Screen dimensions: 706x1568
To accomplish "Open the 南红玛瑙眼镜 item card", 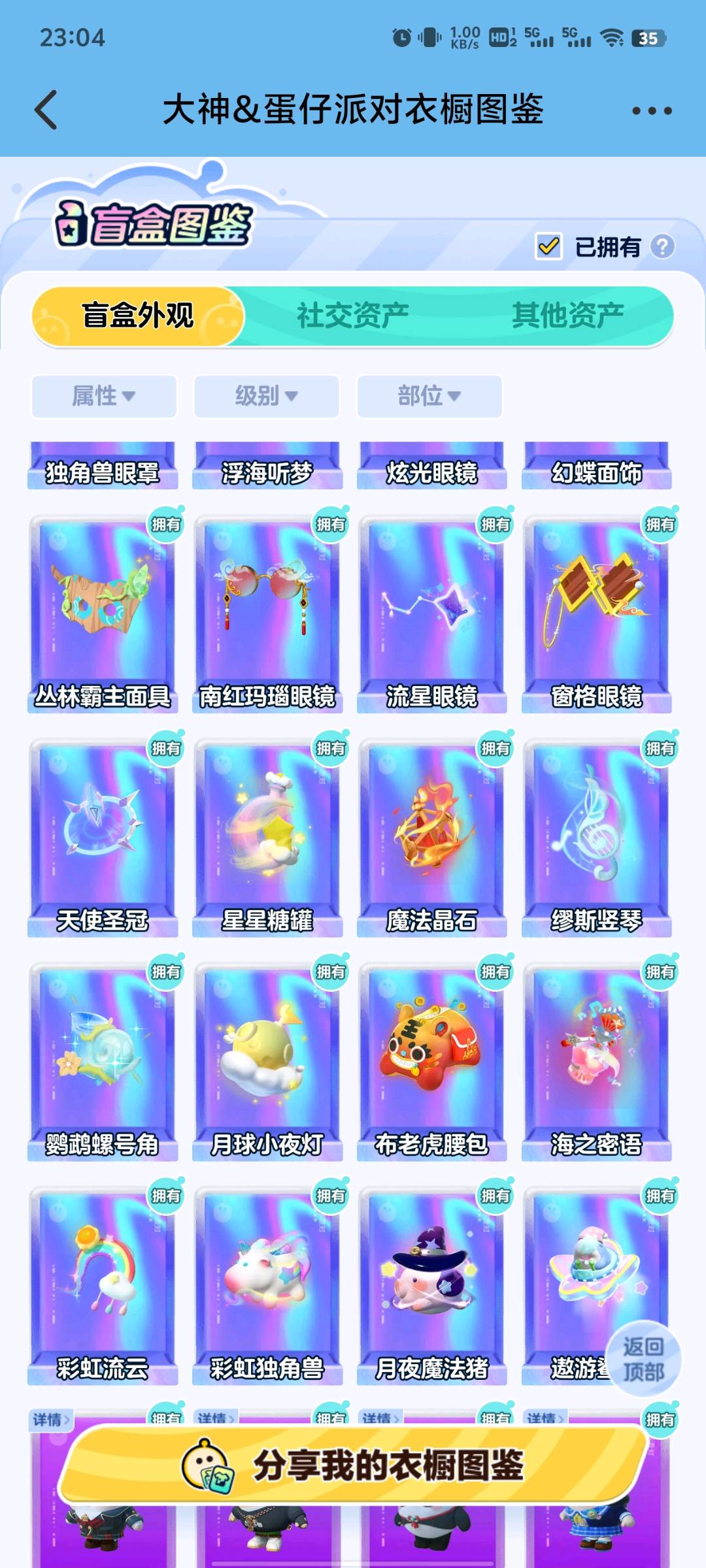I will click(267, 611).
